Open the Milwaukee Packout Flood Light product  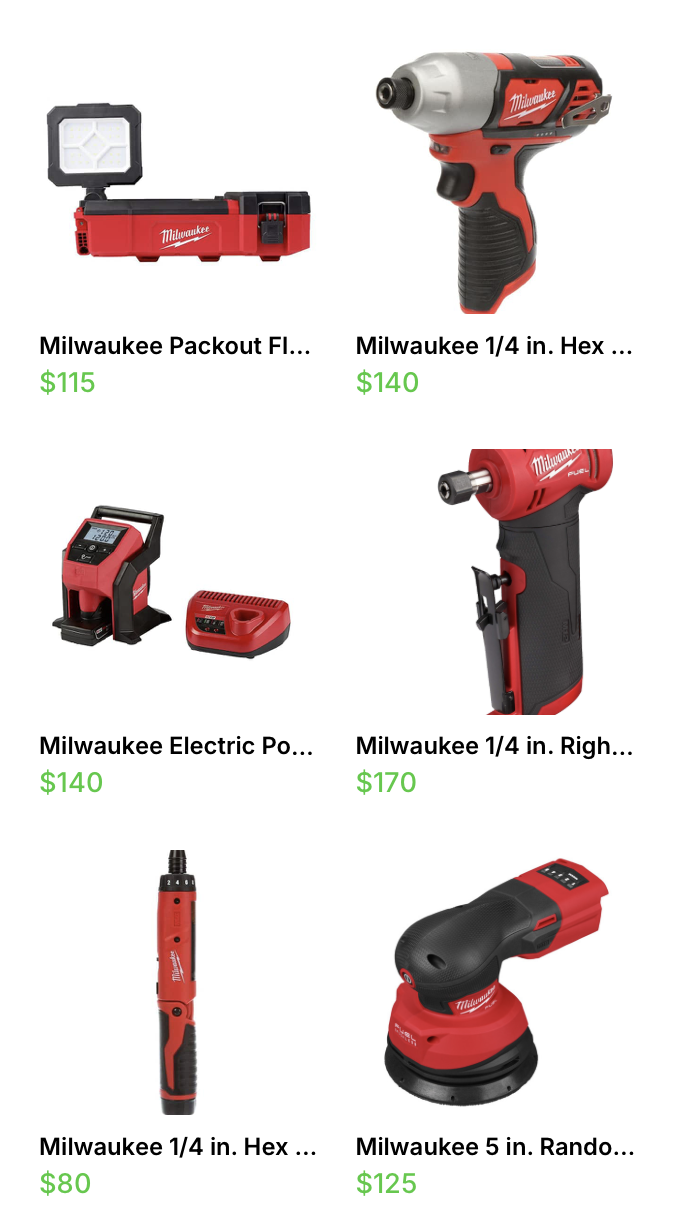(x=178, y=185)
